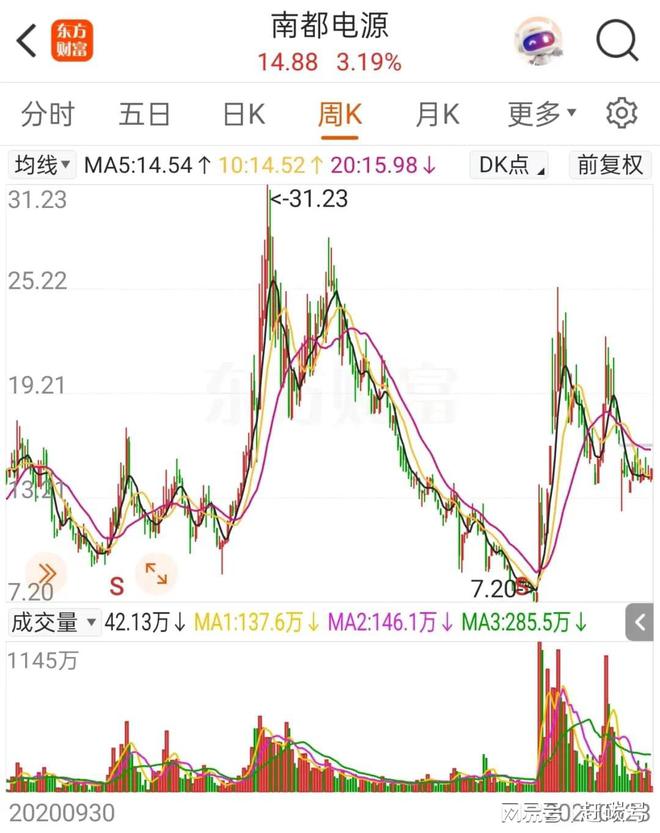Go back using the top arrow
The width and height of the screenshot is (660, 833).
27,42
